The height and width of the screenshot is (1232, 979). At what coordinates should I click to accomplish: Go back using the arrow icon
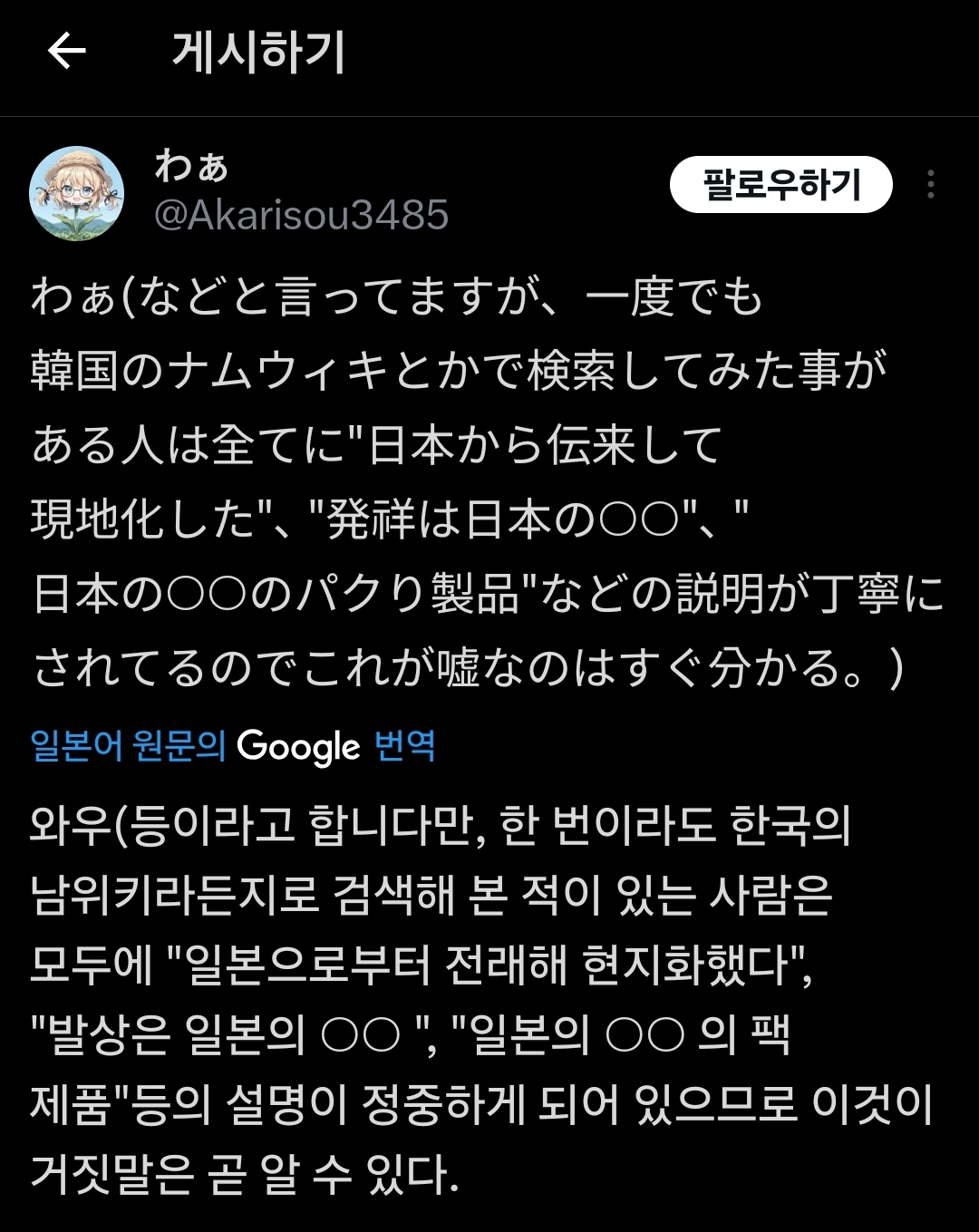point(66,51)
